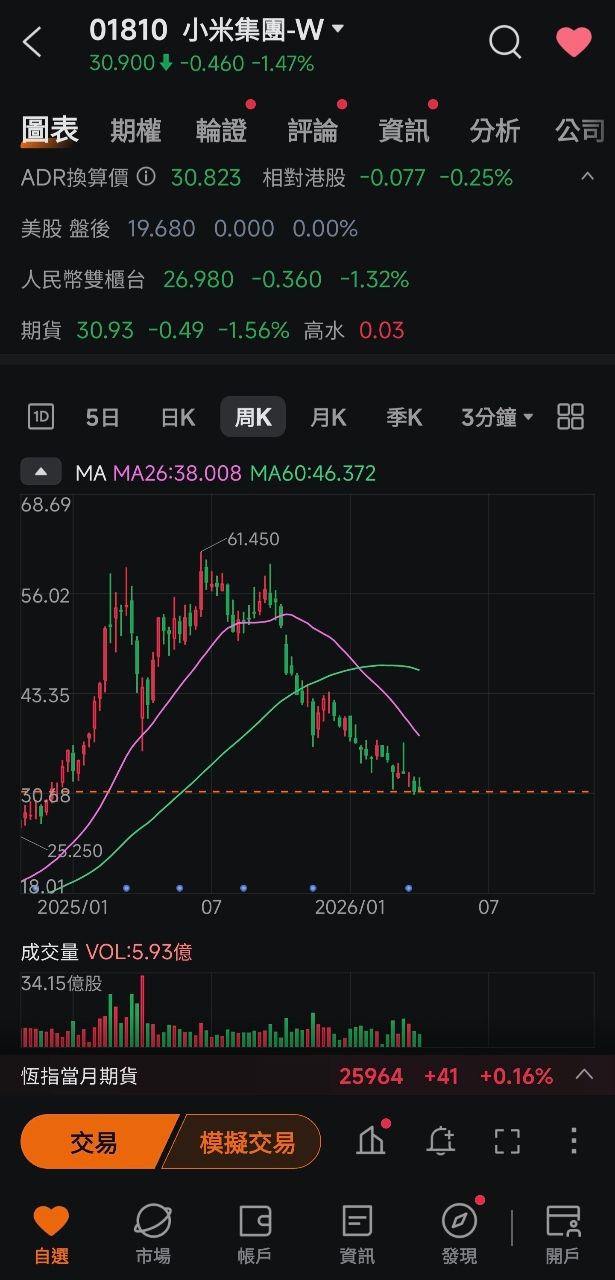
Task: Toggle the favorite heart for 01810
Action: [x=574, y=43]
